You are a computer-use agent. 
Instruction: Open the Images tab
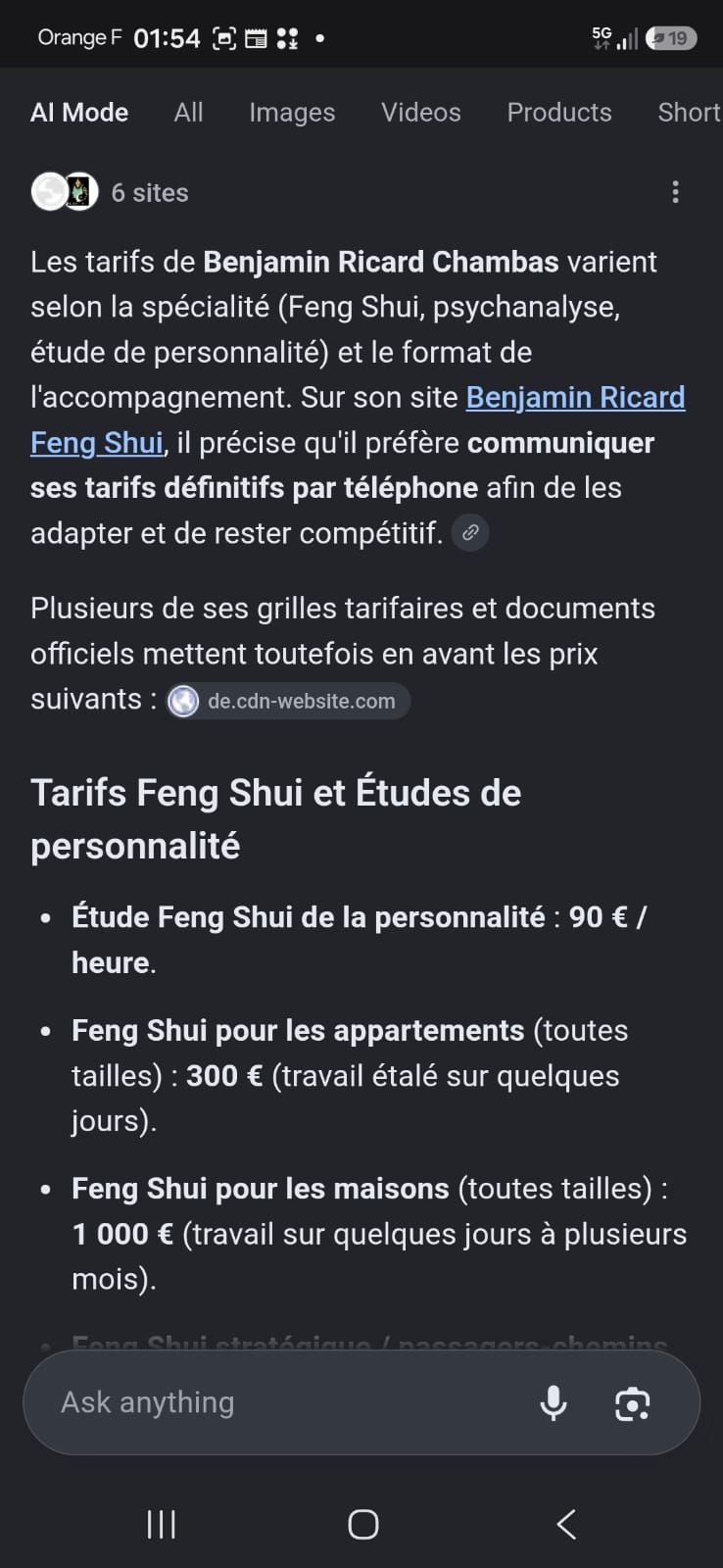tap(292, 113)
